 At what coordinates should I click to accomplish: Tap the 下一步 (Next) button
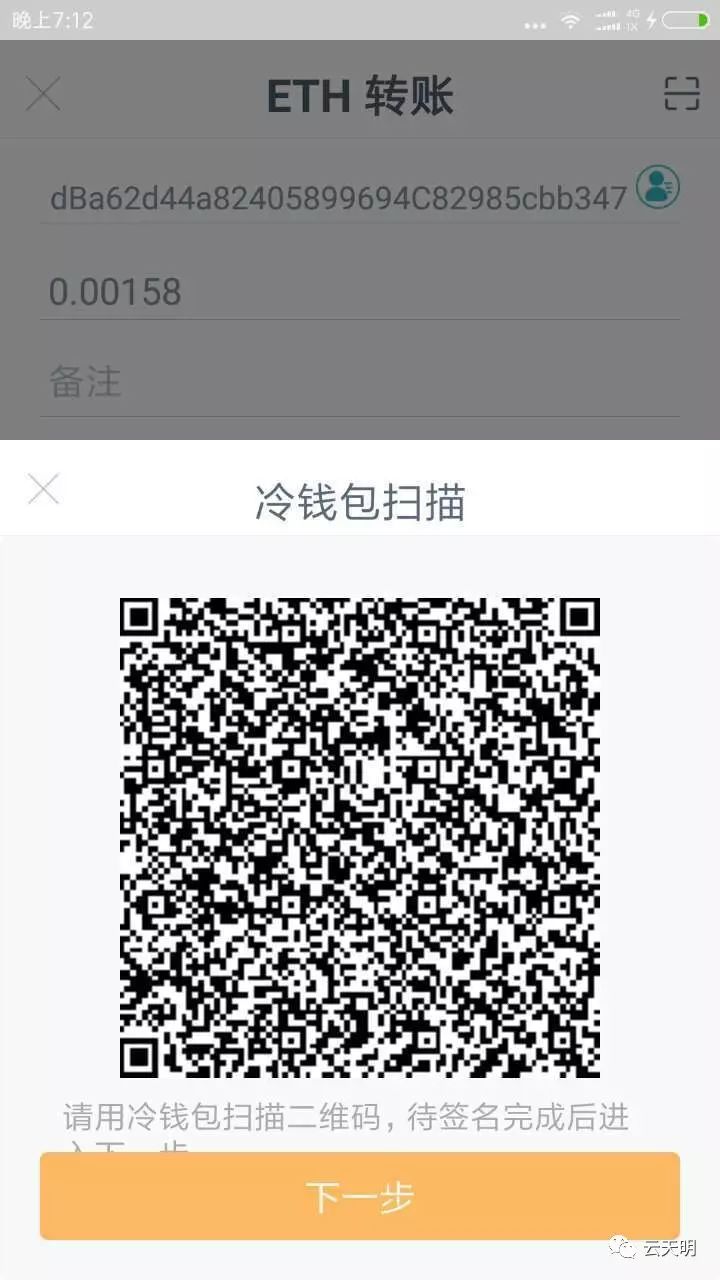click(360, 1196)
